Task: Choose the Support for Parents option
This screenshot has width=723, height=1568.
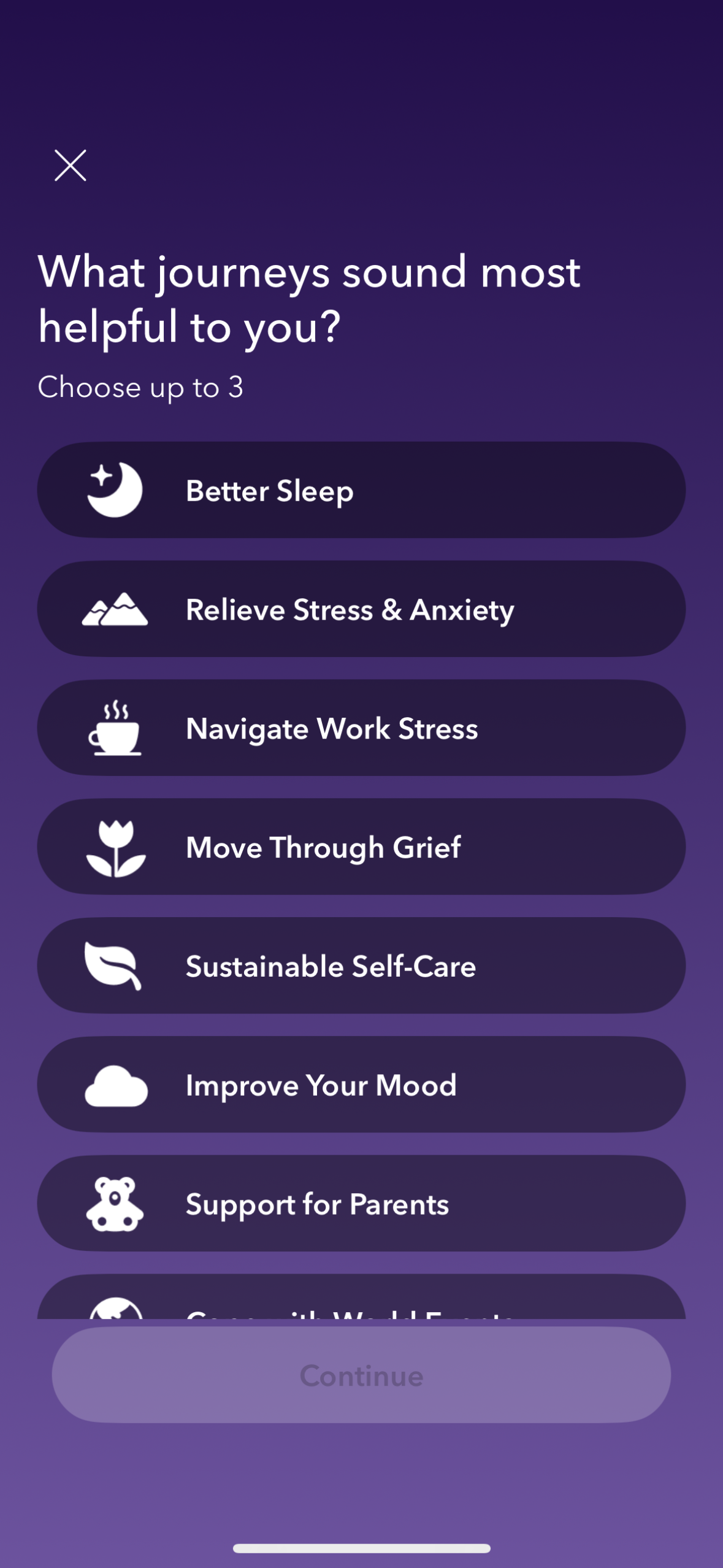Action: 361,1204
